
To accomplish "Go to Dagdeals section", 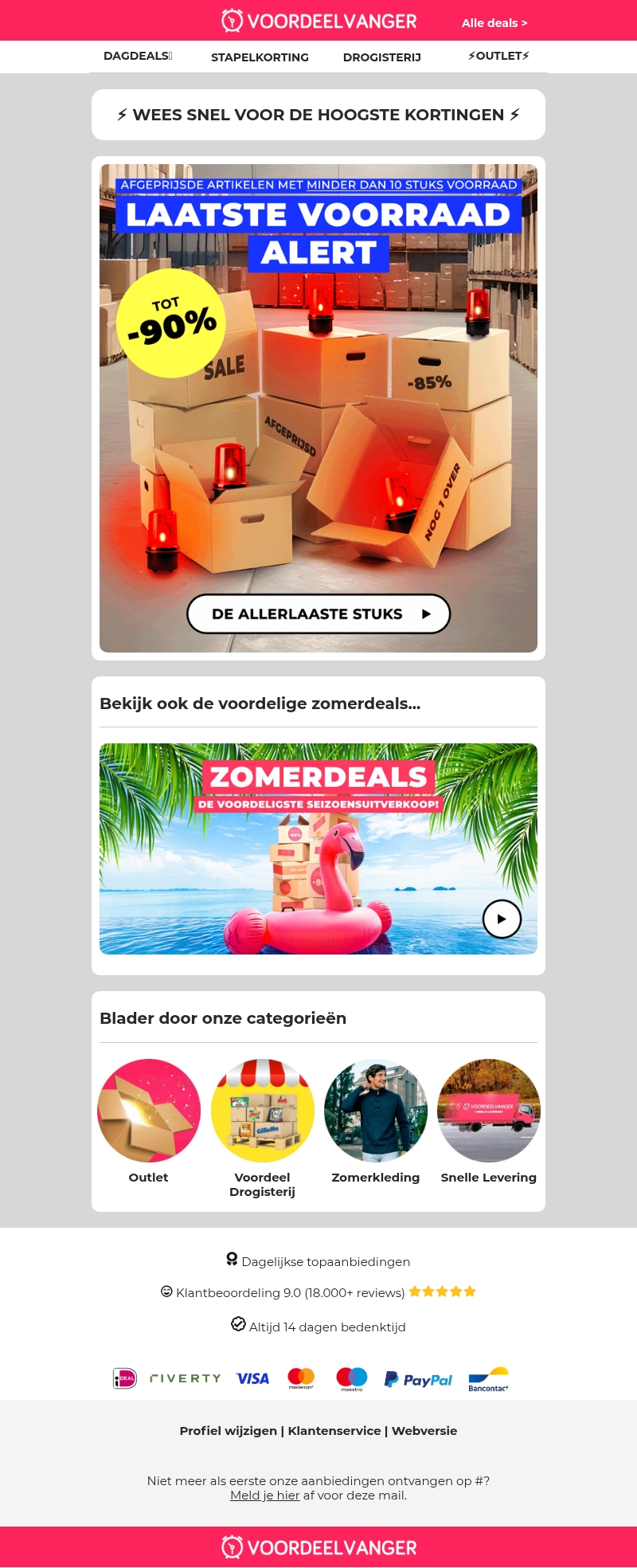I will pyautogui.click(x=137, y=56).
